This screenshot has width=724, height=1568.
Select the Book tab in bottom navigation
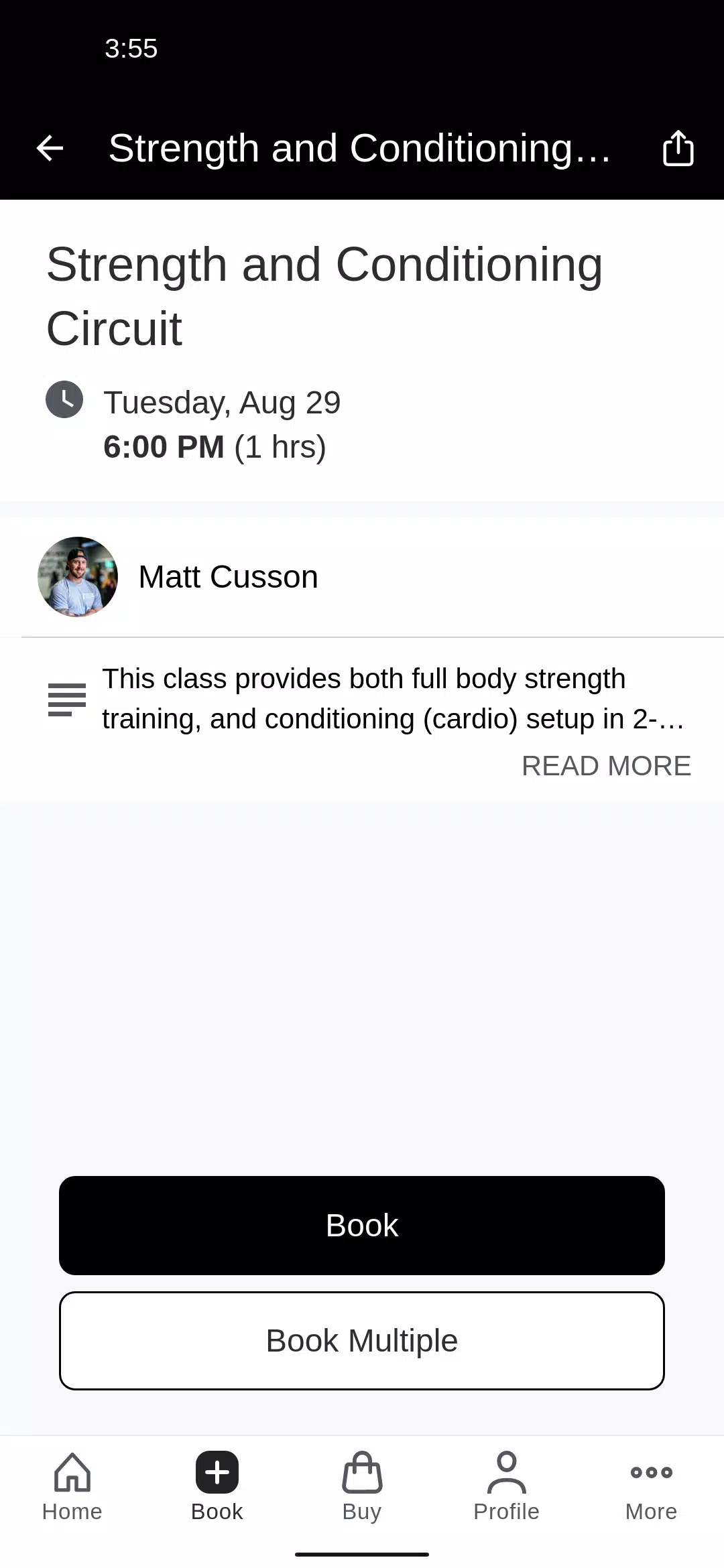pyautogui.click(x=217, y=1486)
